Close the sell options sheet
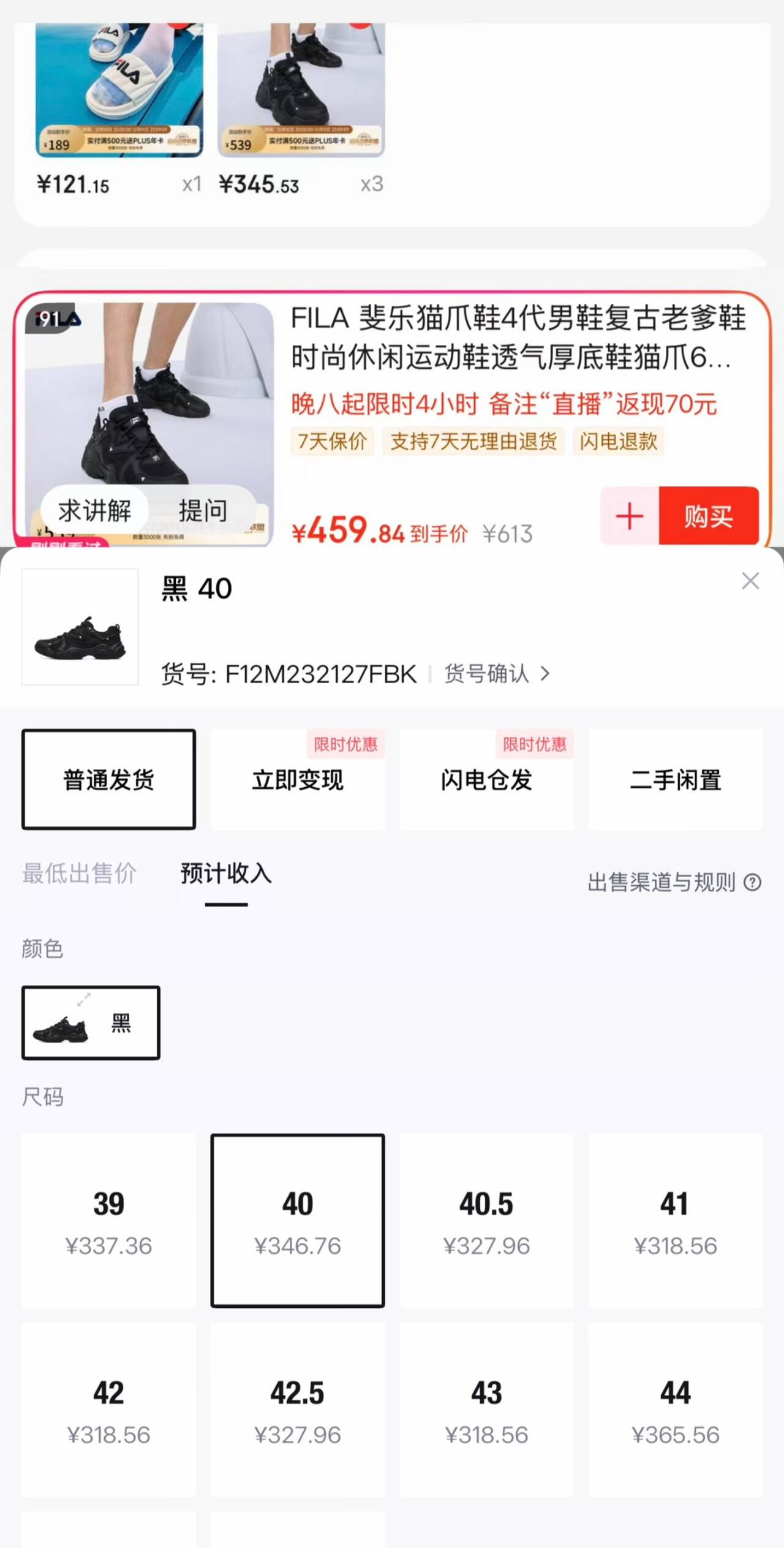Viewport: 784px width, 1548px height. 750,581
